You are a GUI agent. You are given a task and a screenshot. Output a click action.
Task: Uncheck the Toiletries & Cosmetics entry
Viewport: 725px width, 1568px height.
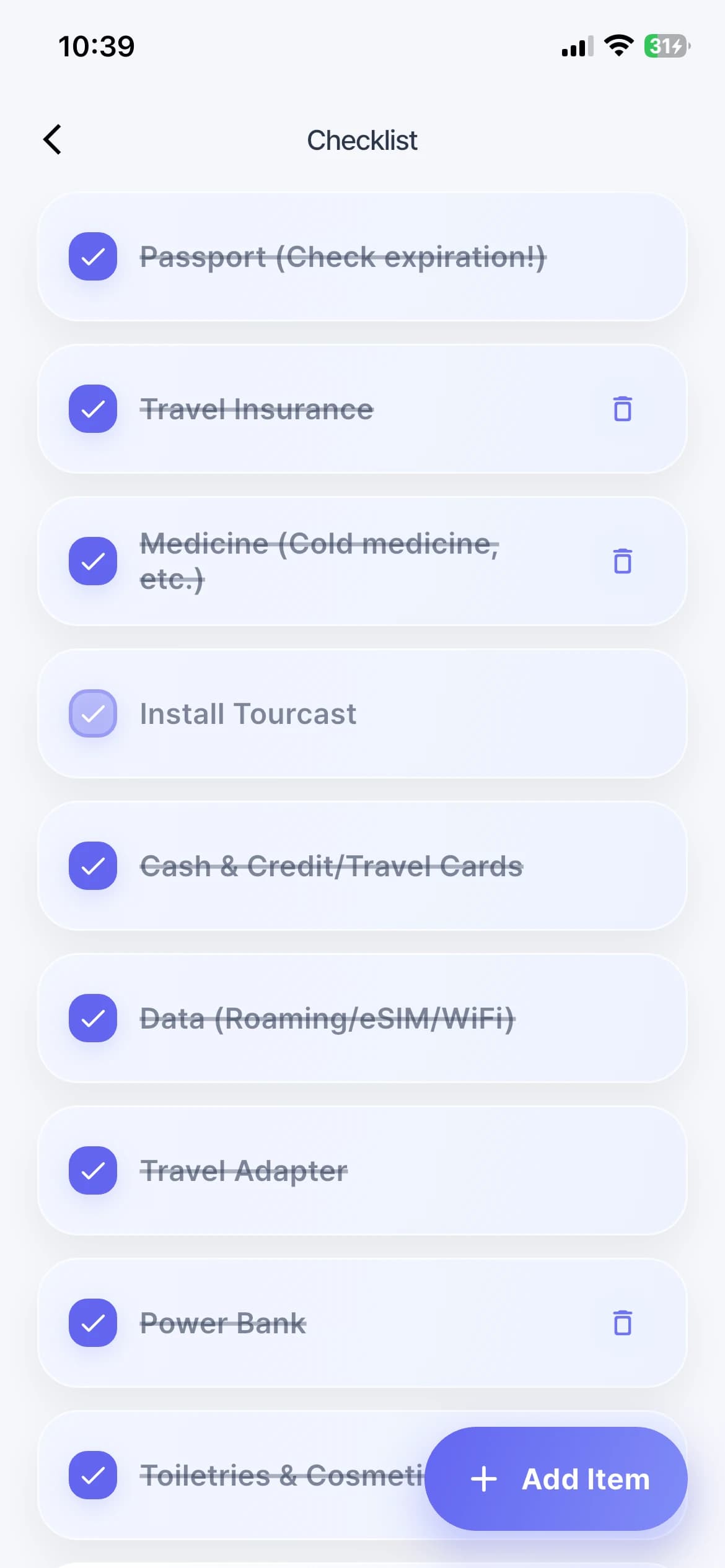pyautogui.click(x=92, y=1476)
